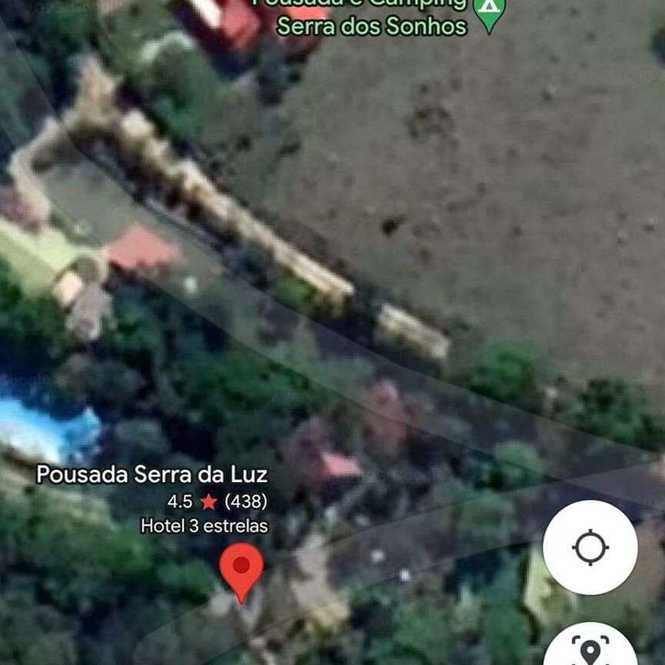Screen dimensions: 665x665
Task: Open Pousada e Camping Serra dos Sonhos marker
Action: click(488, 15)
